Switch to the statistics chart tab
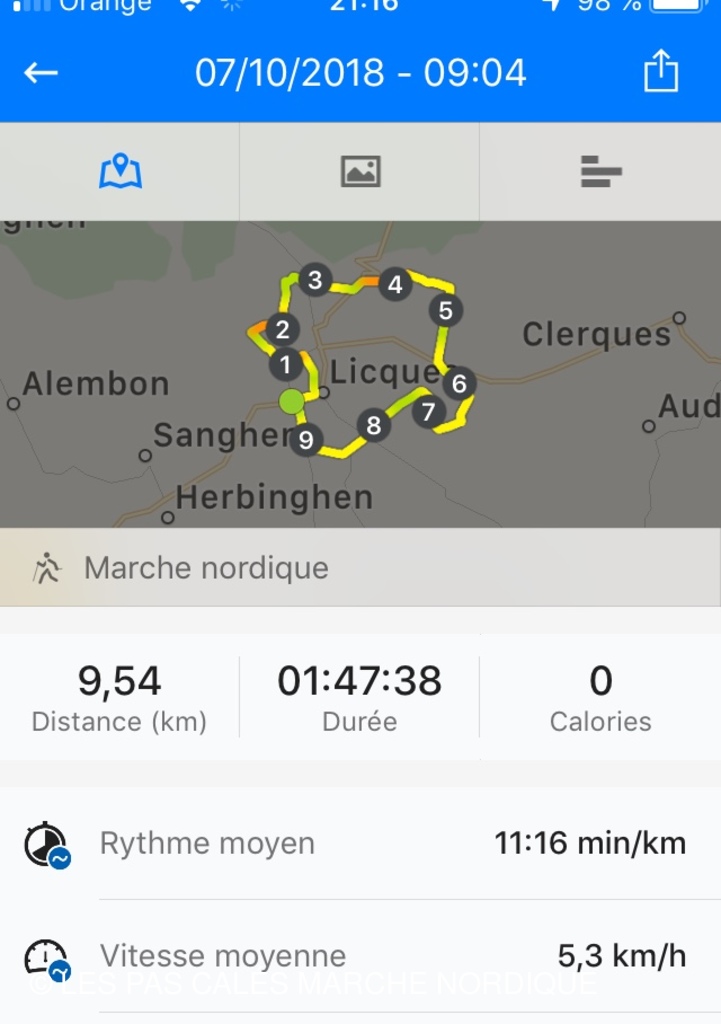Viewport: 721px width, 1024px height. pyautogui.click(x=600, y=171)
